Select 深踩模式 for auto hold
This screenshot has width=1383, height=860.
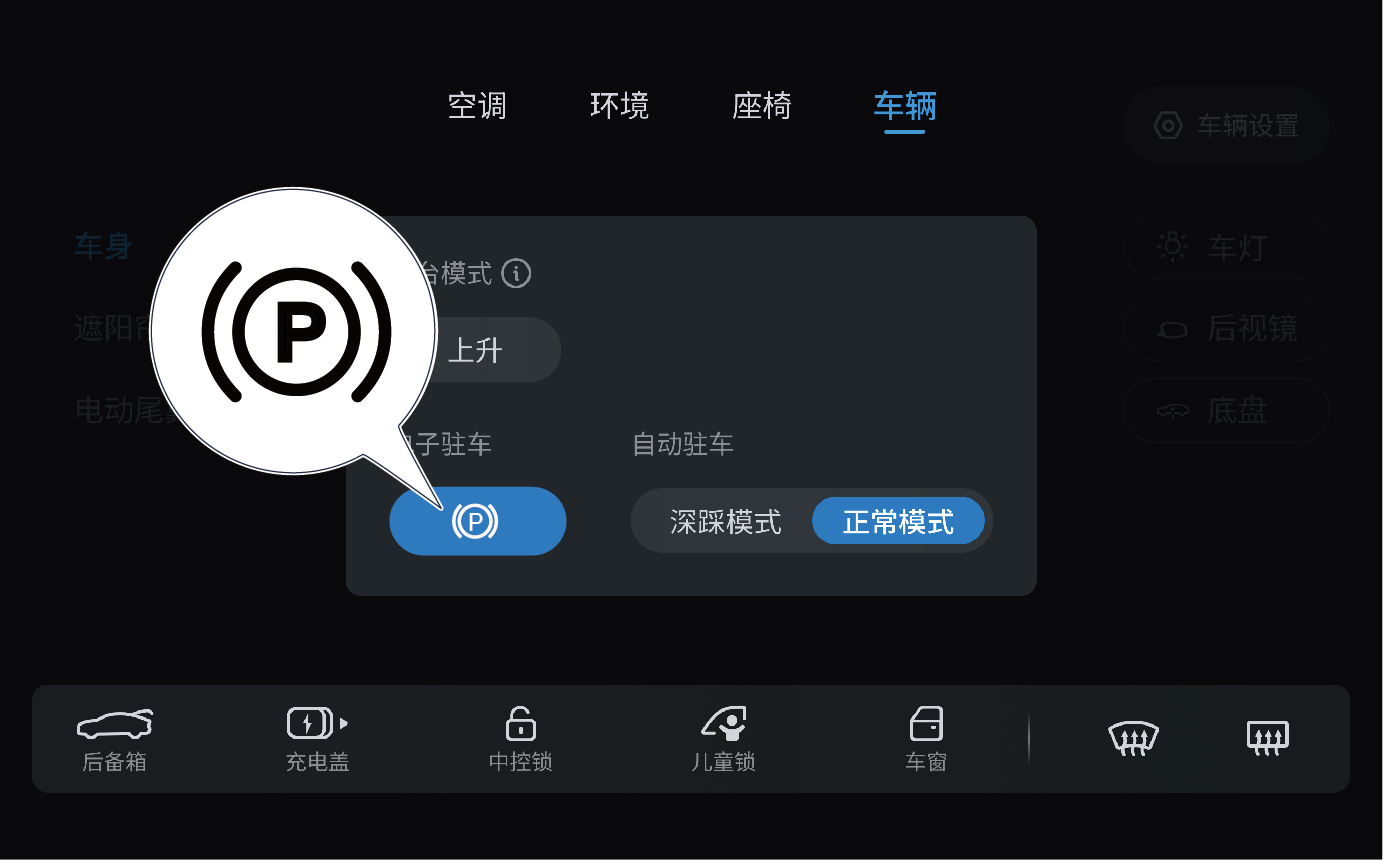click(725, 521)
